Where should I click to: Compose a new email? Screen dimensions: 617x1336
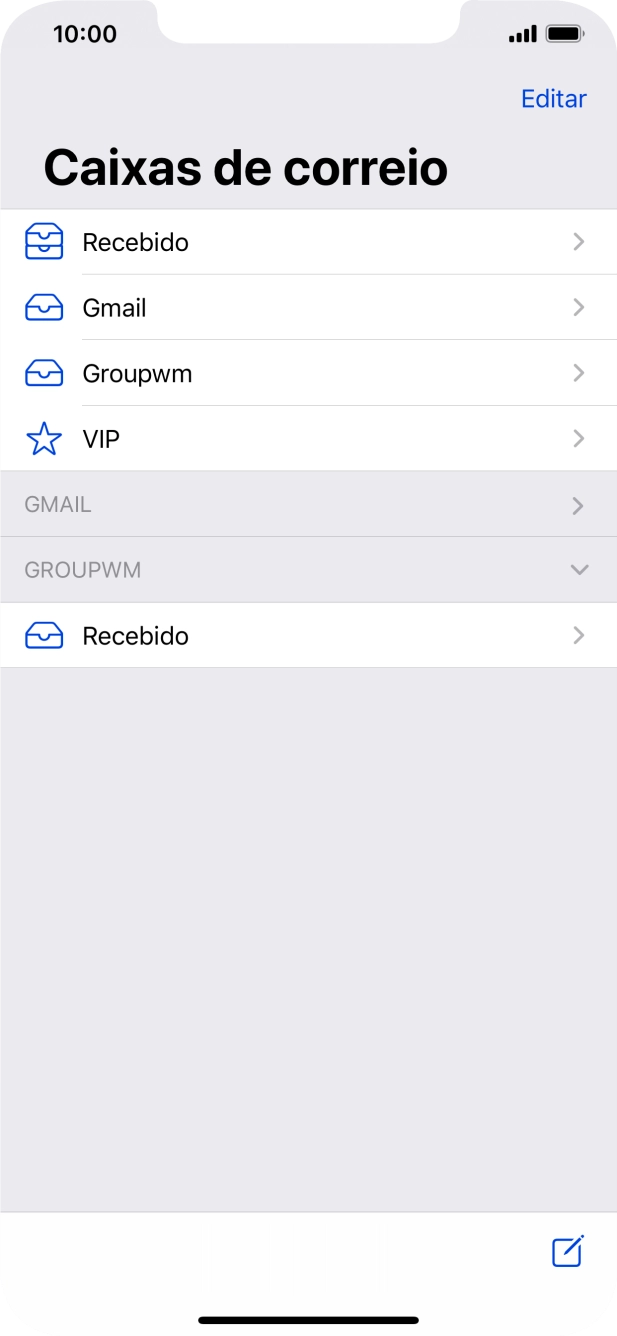[567, 1252]
